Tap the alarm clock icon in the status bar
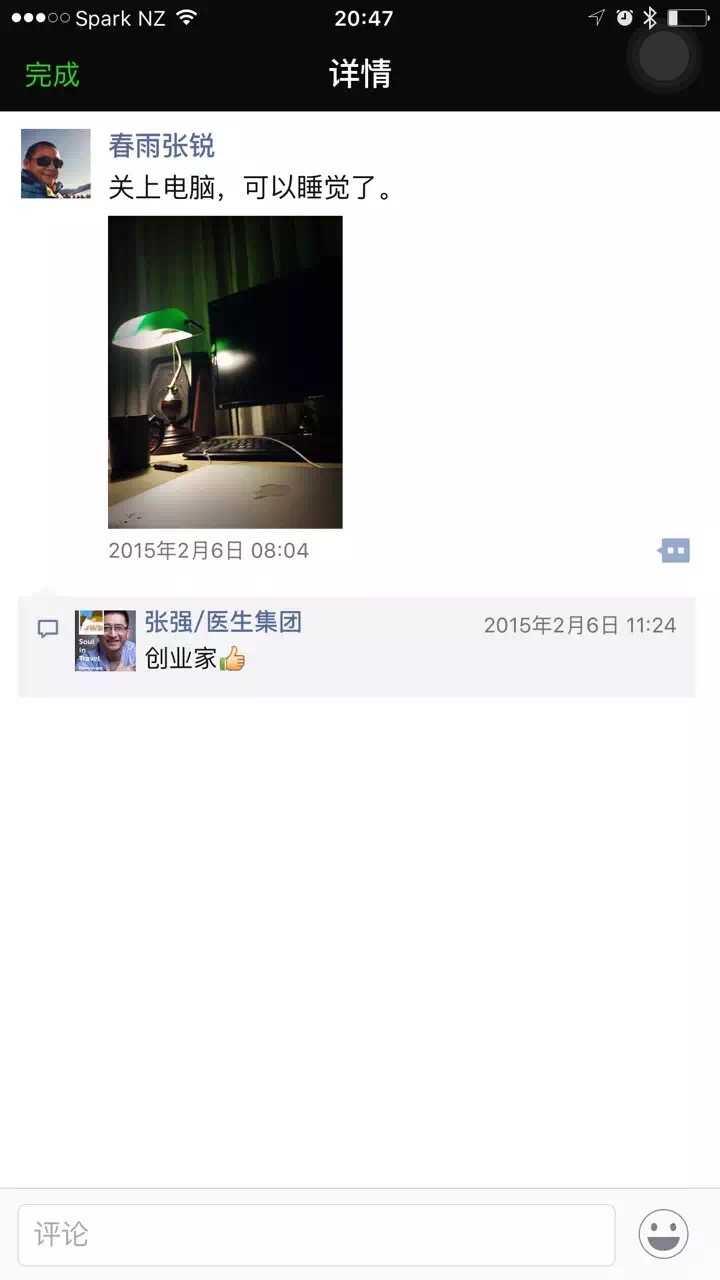Screen dimensions: 720x1280 coord(624,16)
